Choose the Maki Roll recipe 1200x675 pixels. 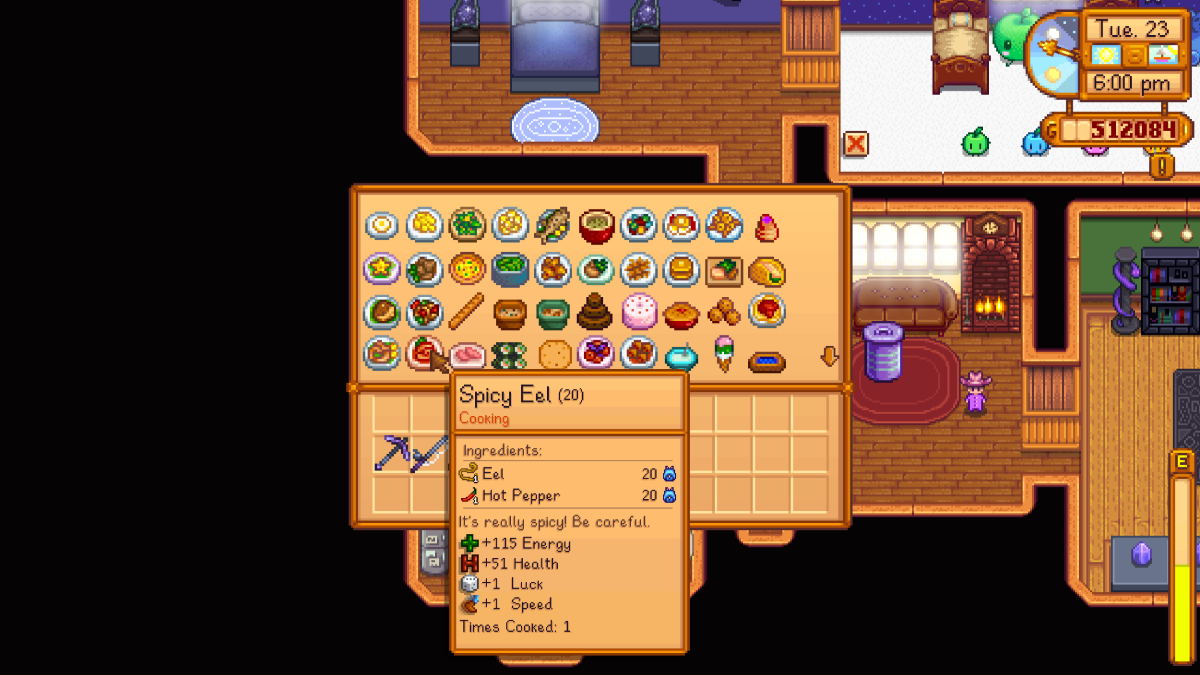510,355
